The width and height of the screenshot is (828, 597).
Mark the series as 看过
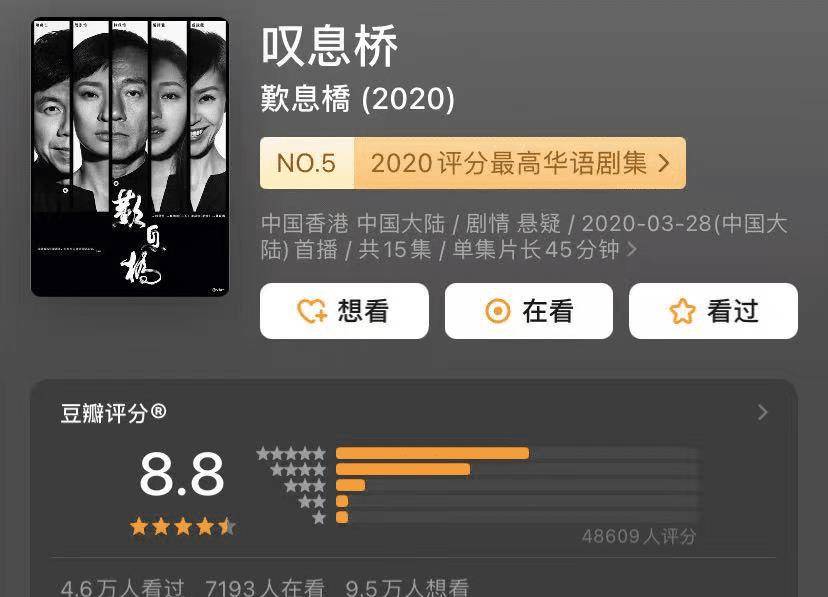[713, 311]
